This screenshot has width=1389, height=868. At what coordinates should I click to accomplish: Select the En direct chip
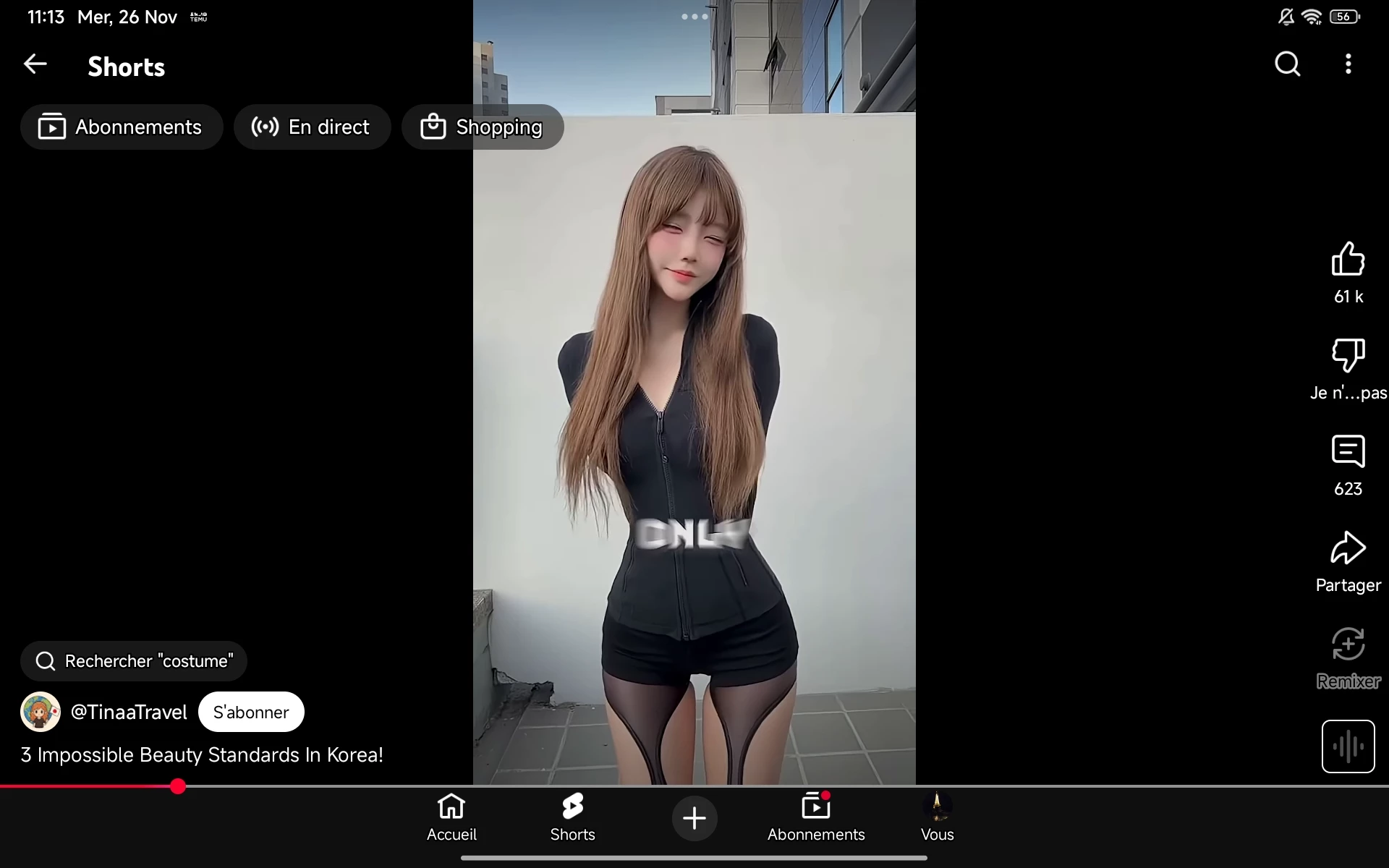[x=312, y=127]
